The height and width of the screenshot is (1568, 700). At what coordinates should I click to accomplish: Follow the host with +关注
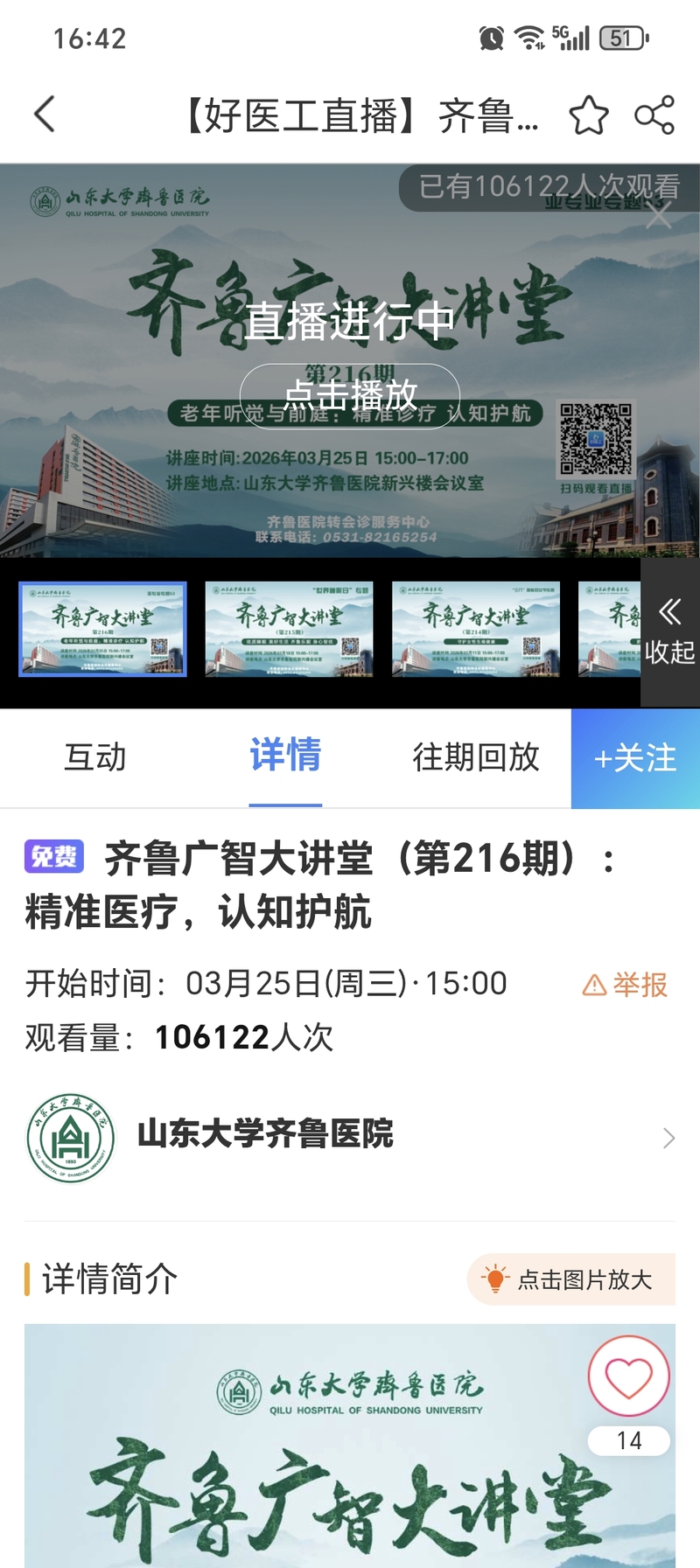point(635,758)
